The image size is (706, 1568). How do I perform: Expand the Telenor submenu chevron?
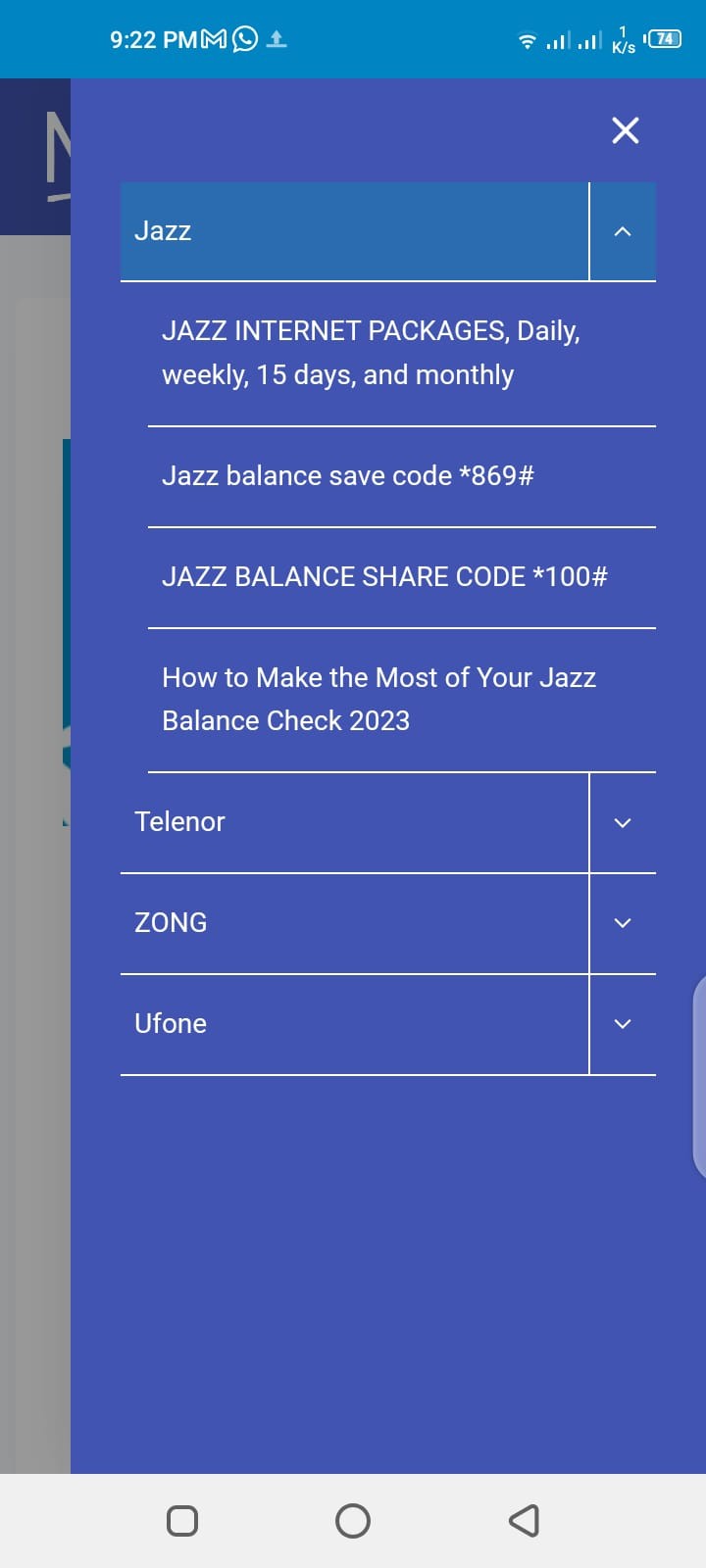pyautogui.click(x=623, y=823)
